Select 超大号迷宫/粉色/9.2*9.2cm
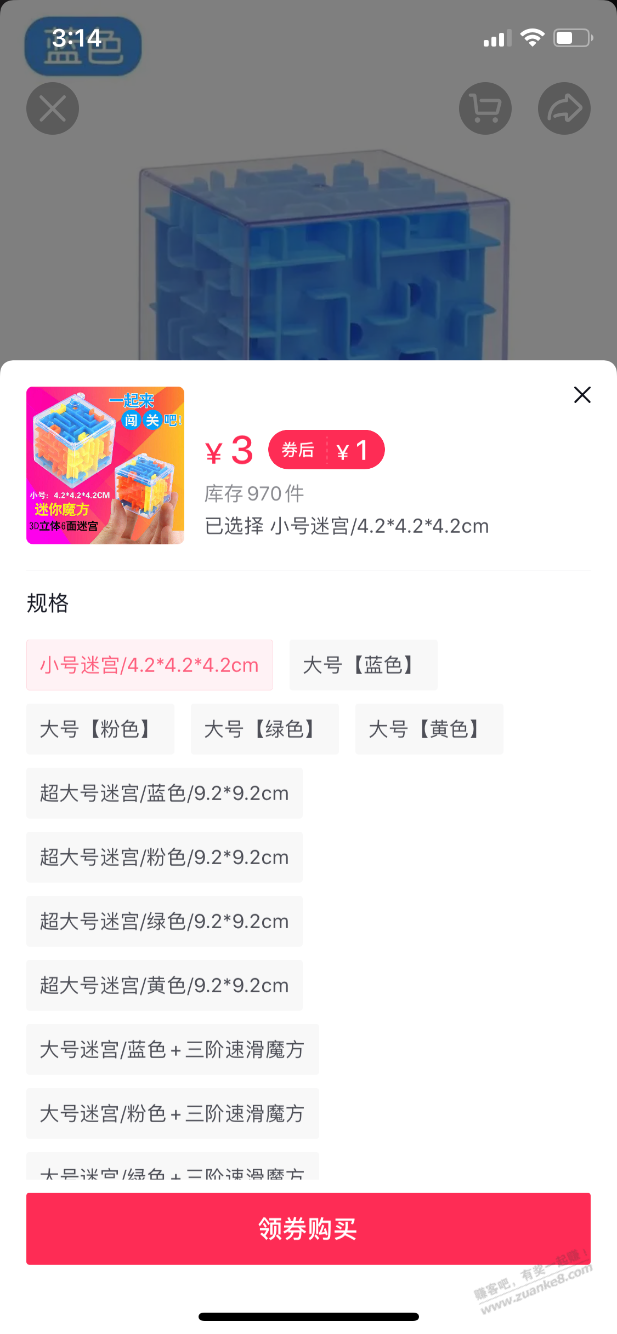Image resolution: width=617 pixels, height=1334 pixels. click(x=164, y=857)
